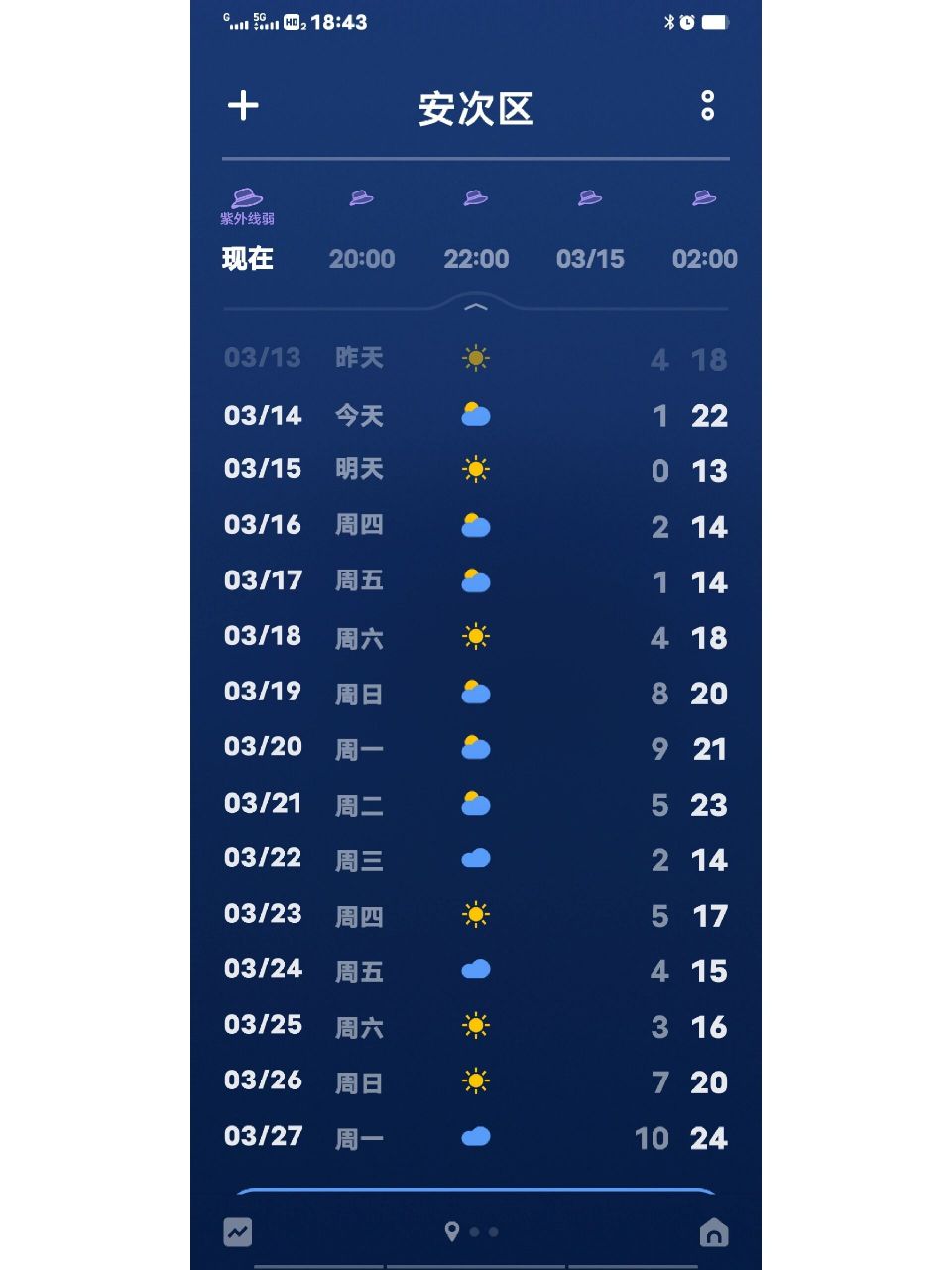
Task: Select the sunny icon on 03/26 Sunday row
Action: pyautogui.click(x=476, y=1079)
